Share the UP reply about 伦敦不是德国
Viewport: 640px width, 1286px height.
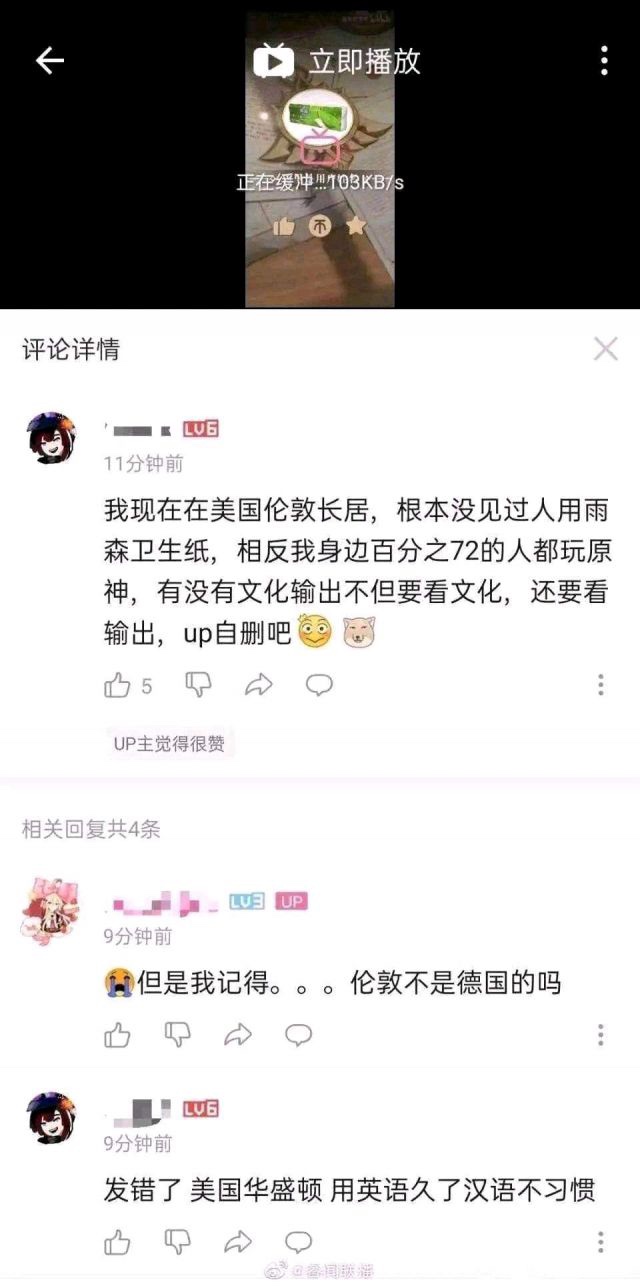click(x=238, y=1035)
